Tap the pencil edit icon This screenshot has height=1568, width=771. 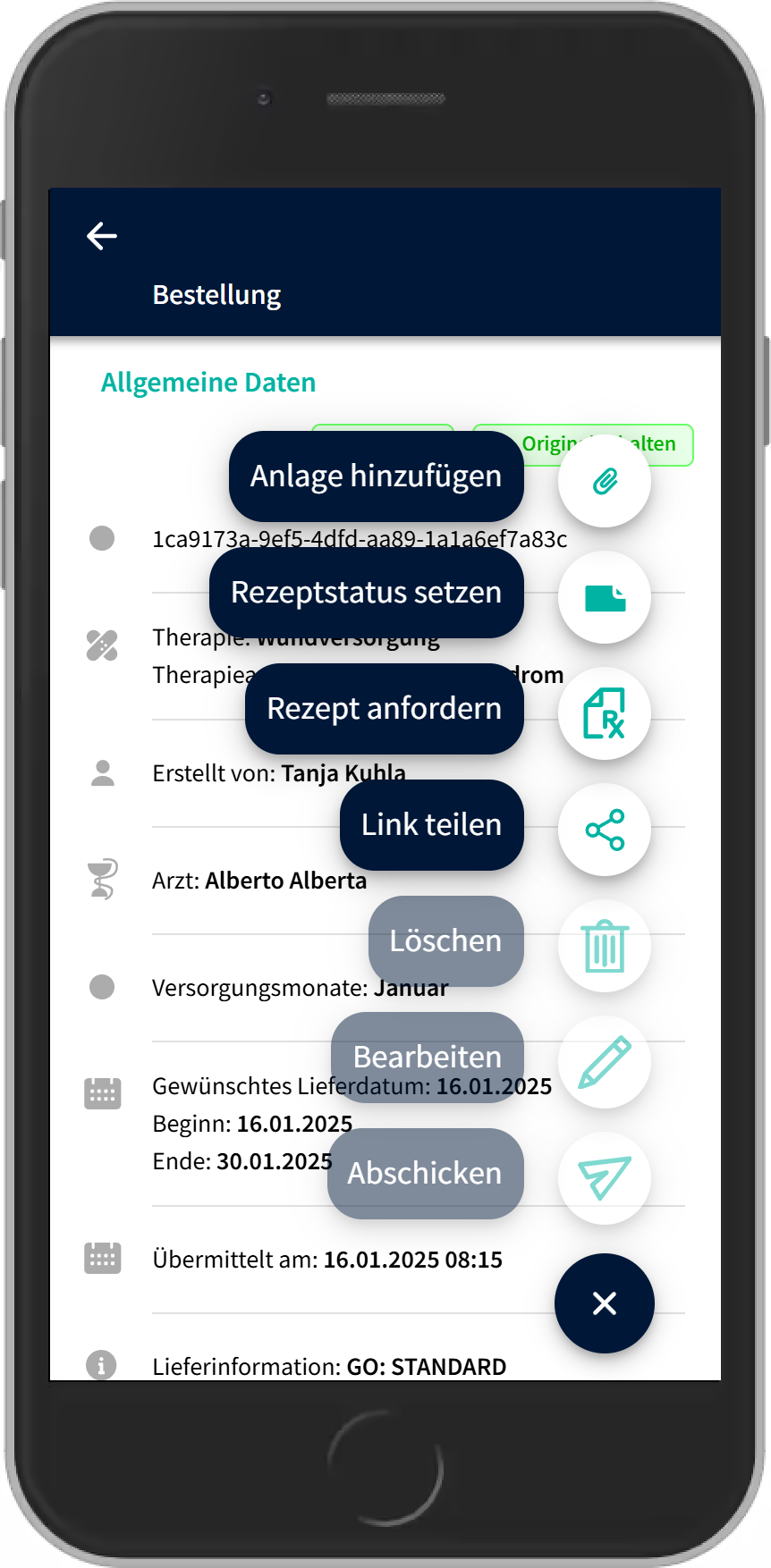click(x=605, y=1062)
